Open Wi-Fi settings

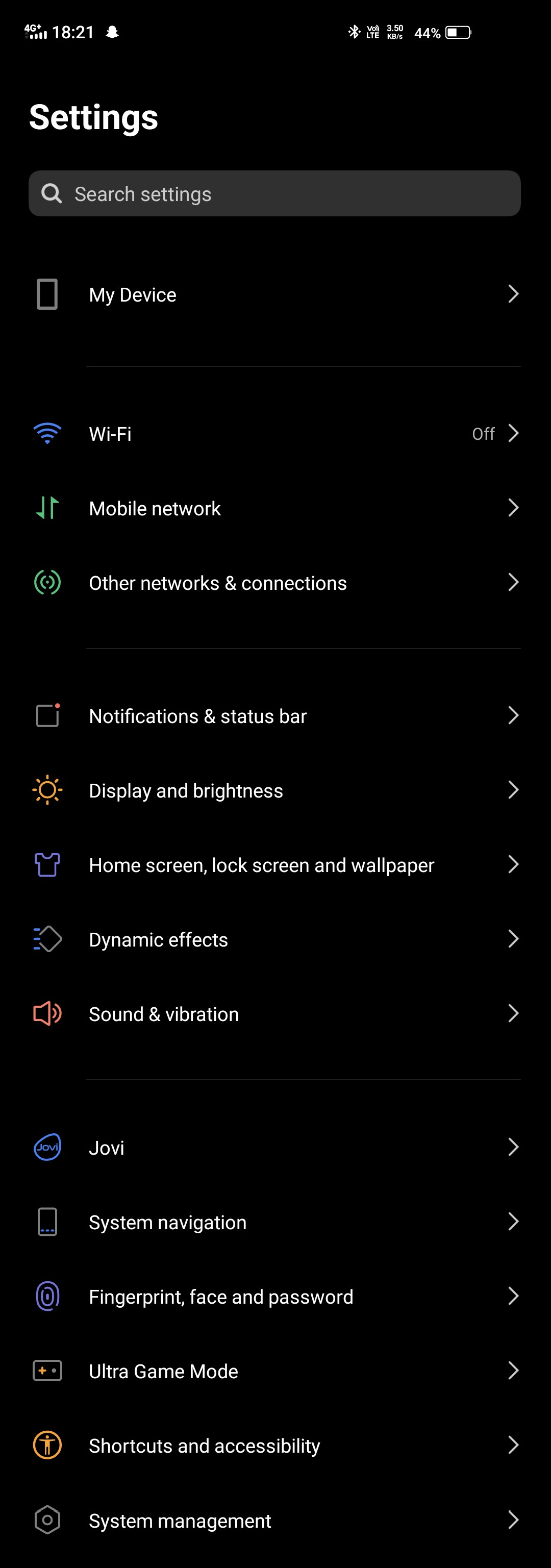tap(274, 433)
